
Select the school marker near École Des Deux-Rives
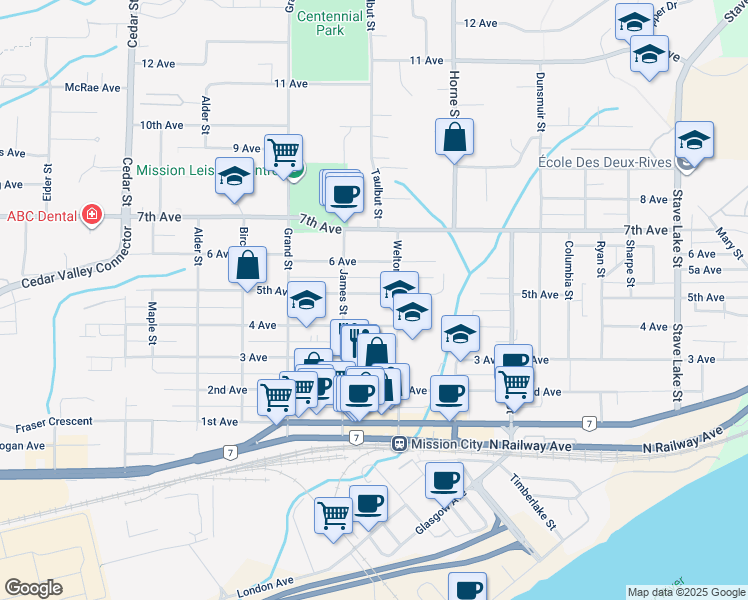click(693, 140)
